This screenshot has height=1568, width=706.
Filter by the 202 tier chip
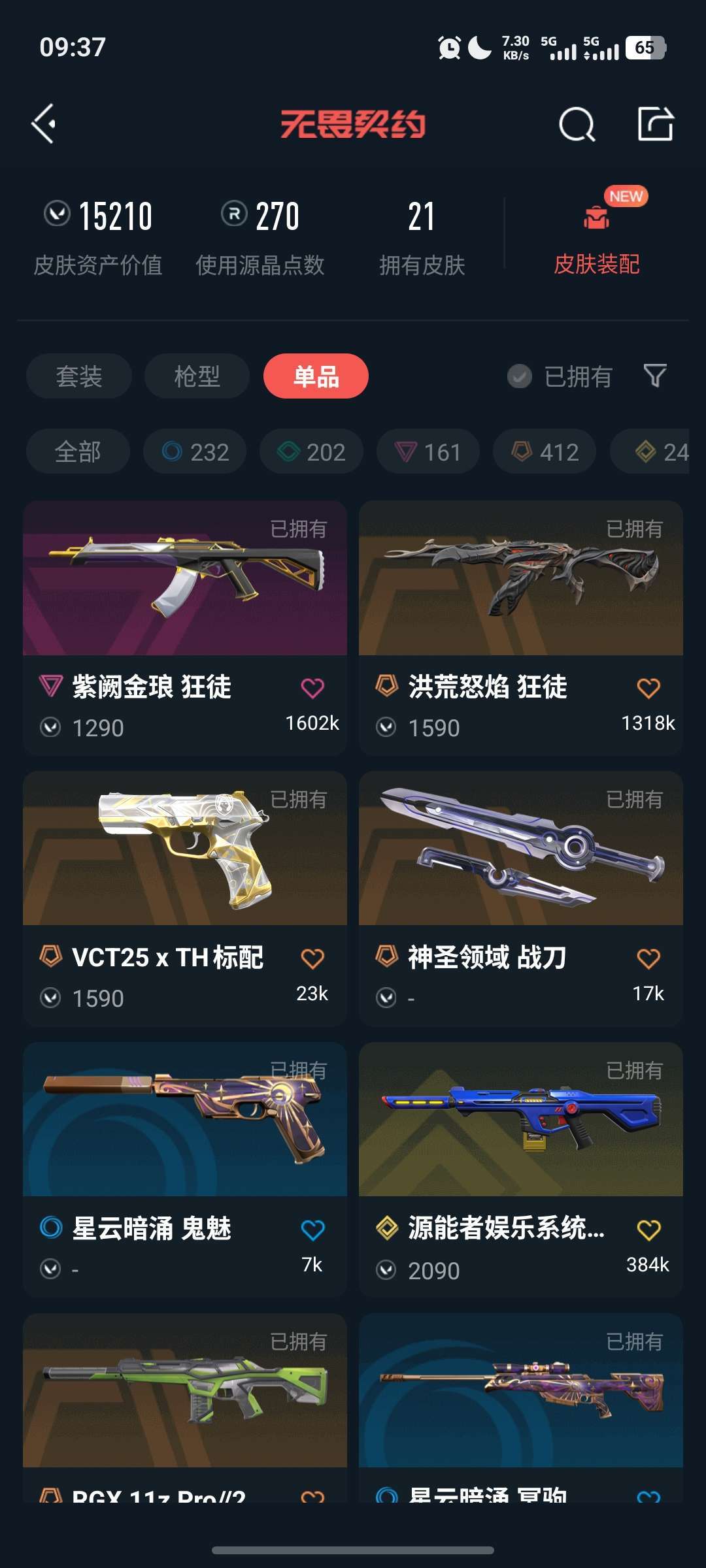pyautogui.click(x=311, y=451)
